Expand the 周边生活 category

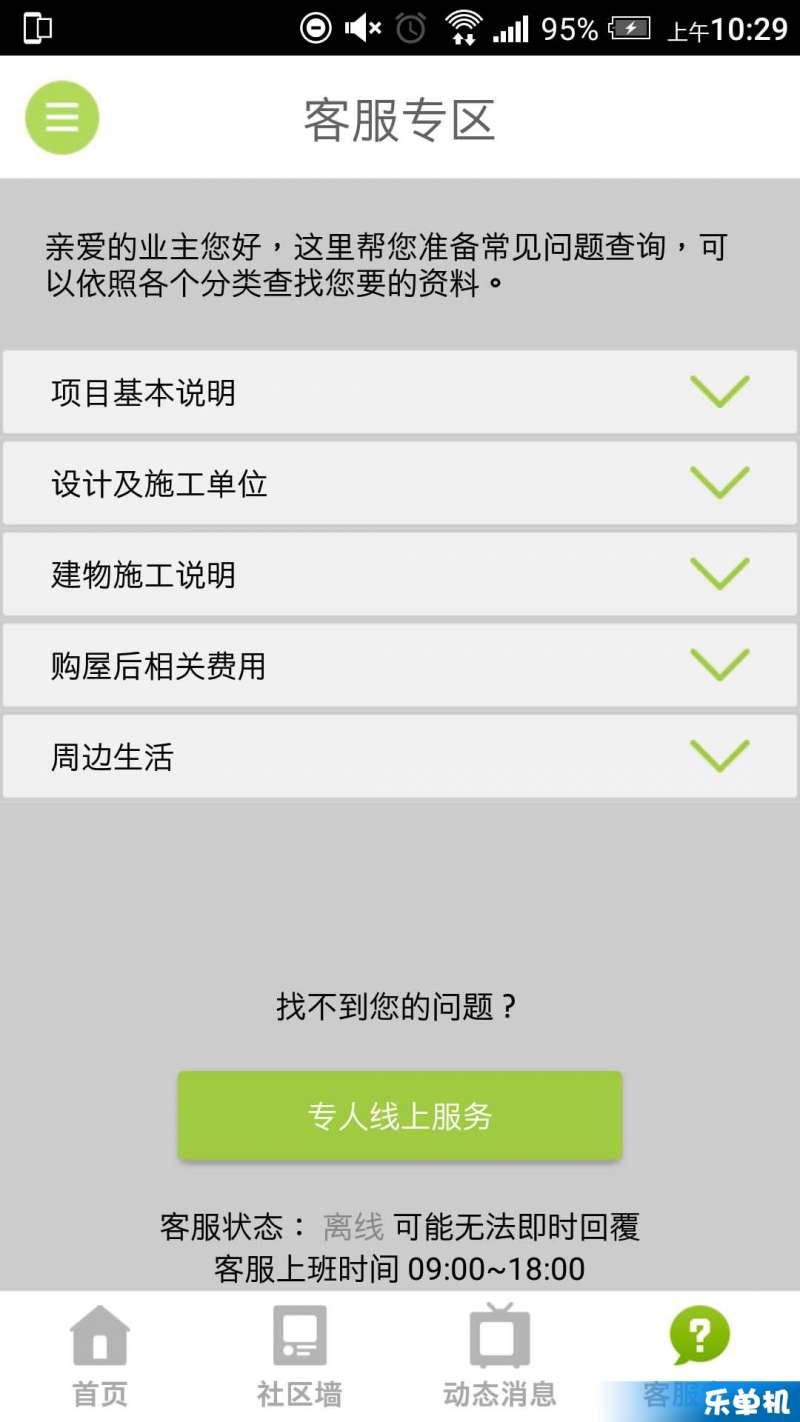coord(400,756)
